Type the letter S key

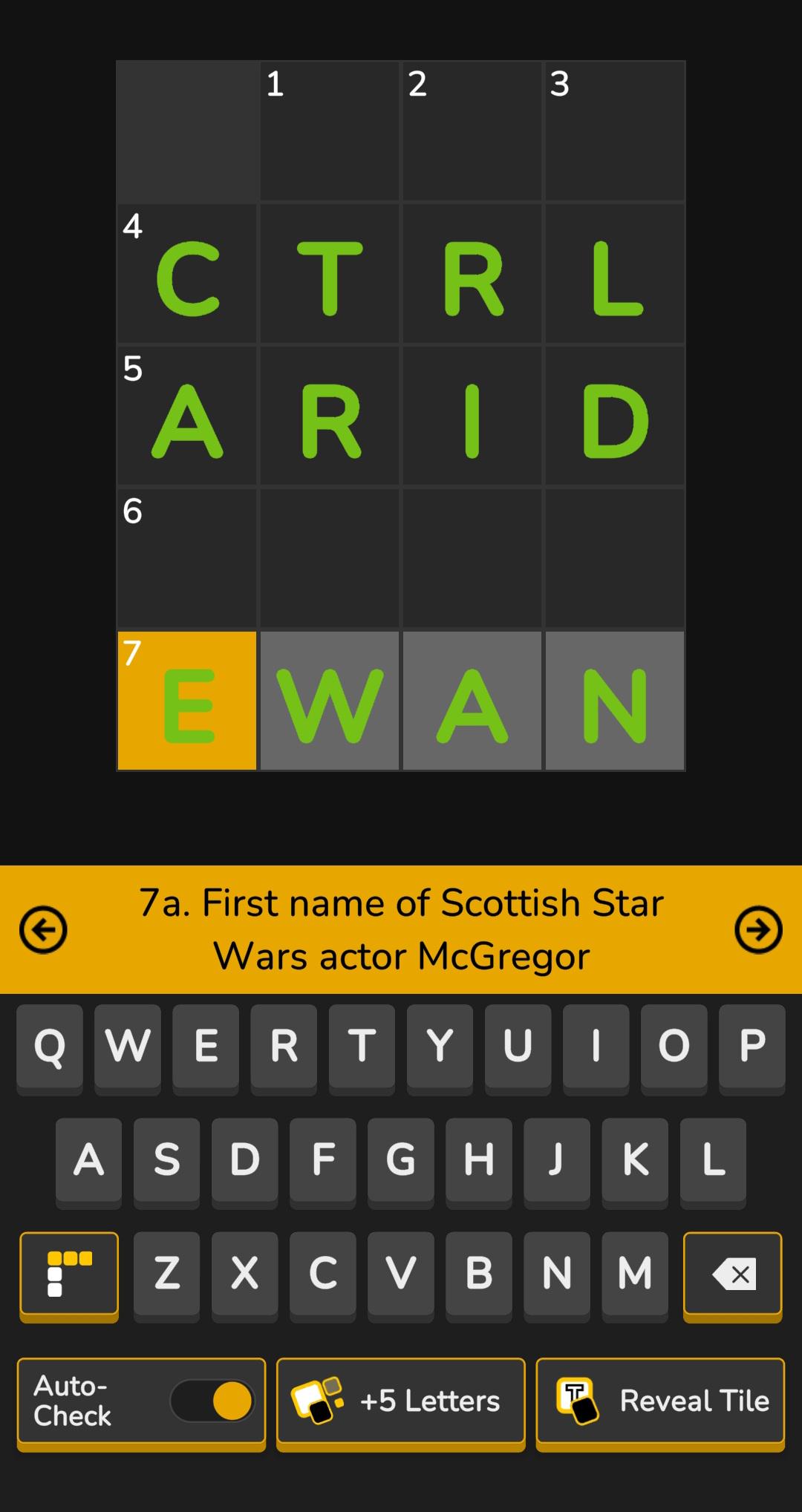(166, 1159)
